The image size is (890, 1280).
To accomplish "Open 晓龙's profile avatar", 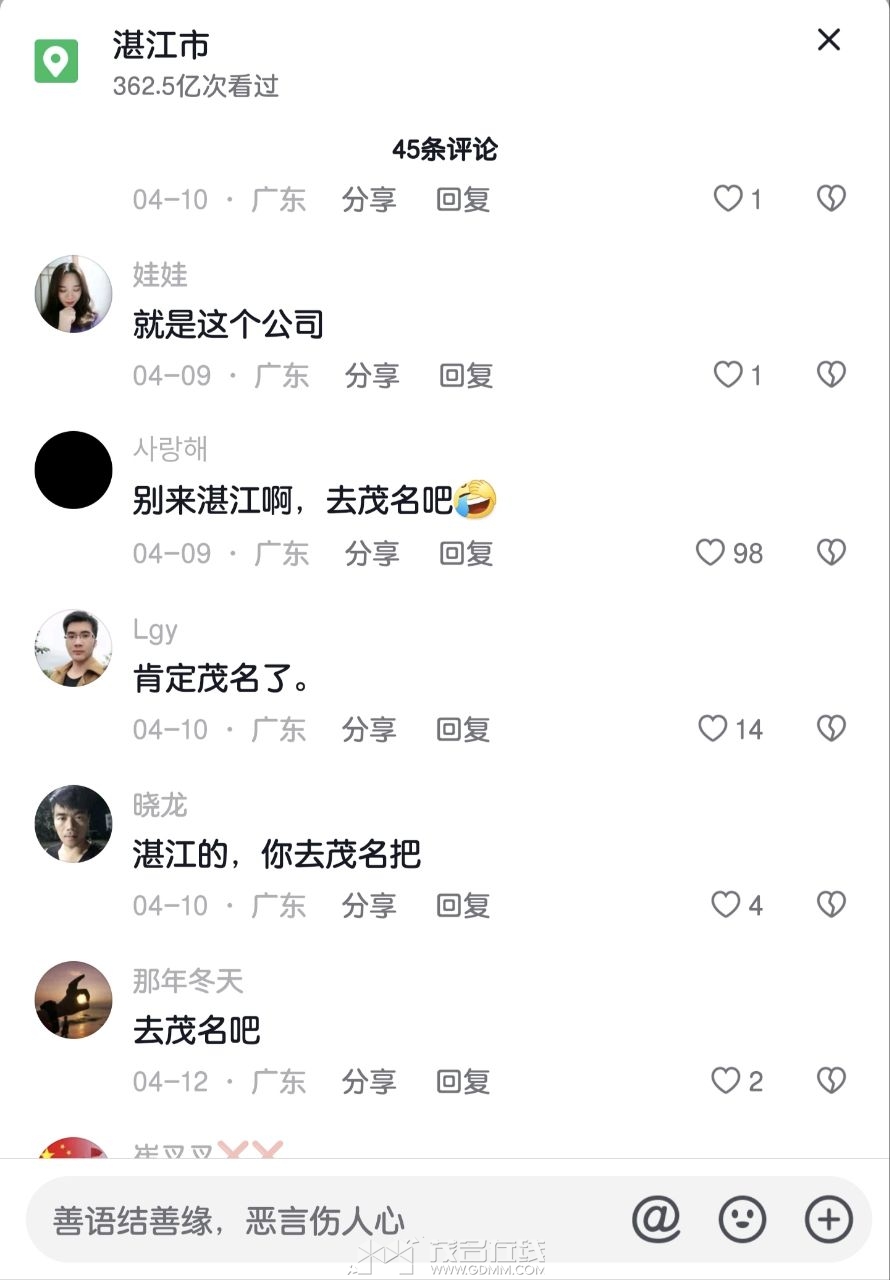I will [73, 824].
